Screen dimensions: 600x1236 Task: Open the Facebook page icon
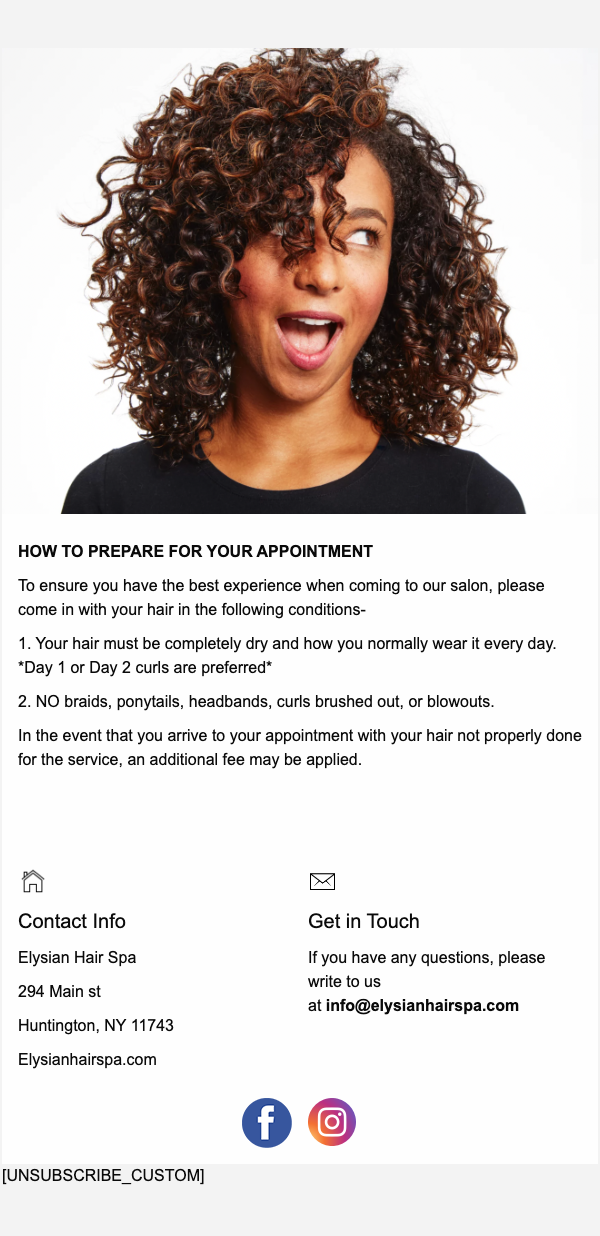click(x=267, y=1122)
